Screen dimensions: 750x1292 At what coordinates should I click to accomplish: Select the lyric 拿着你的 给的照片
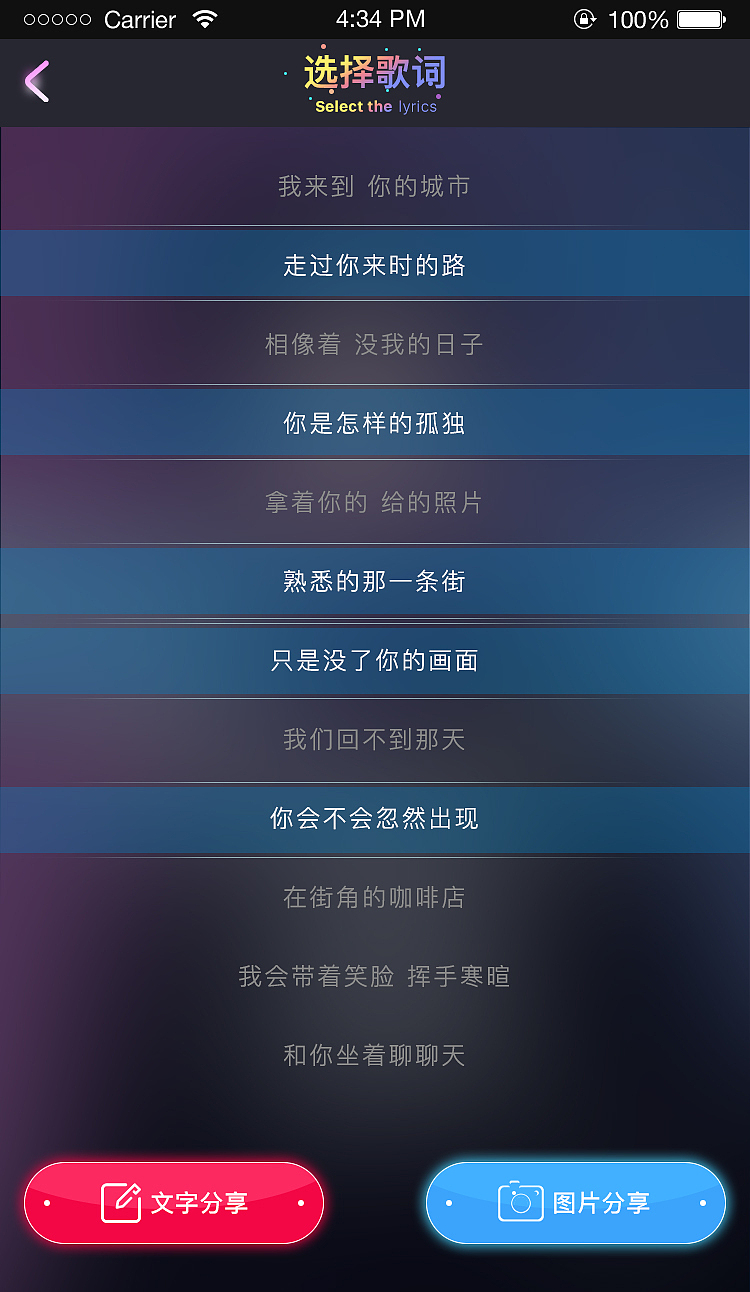pos(375,502)
